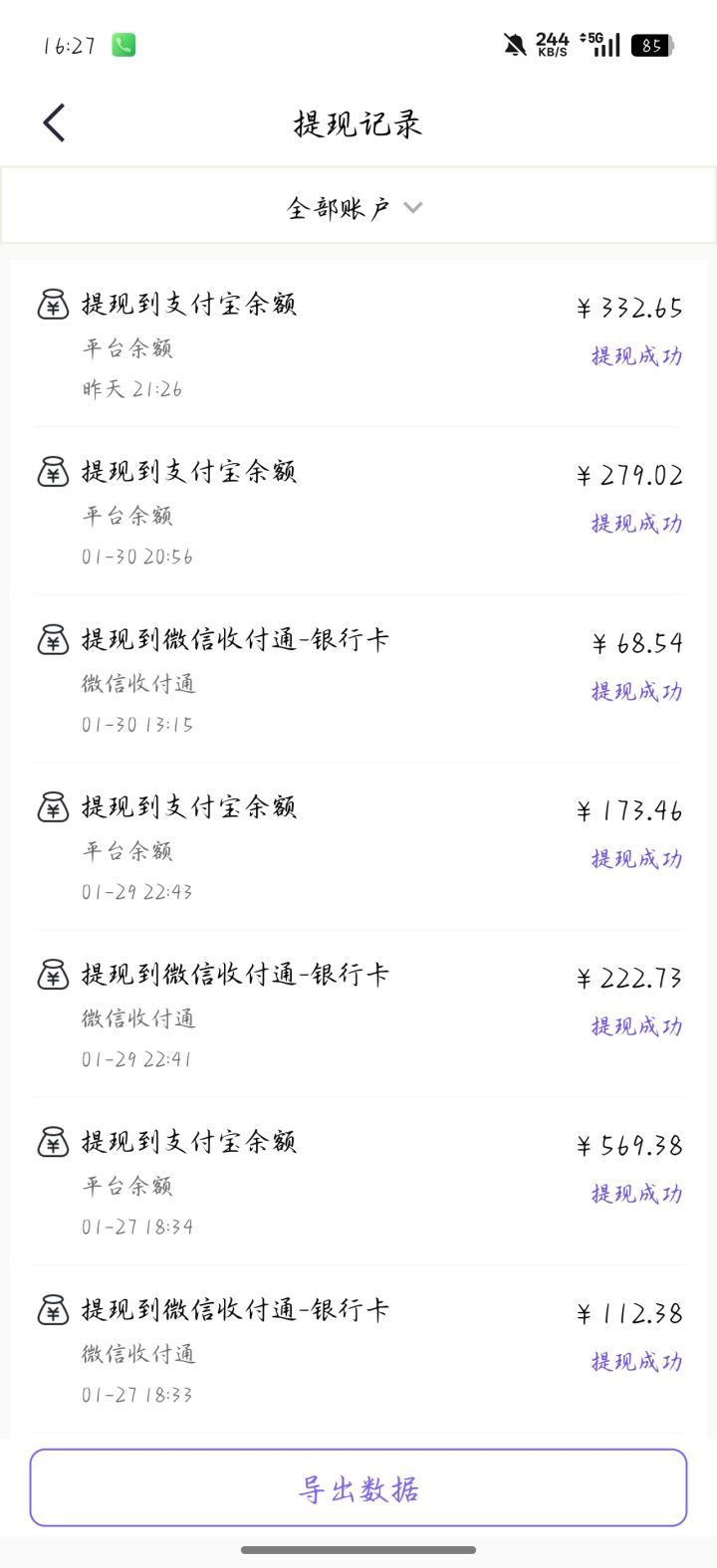This screenshot has width=717, height=1568.
Task: Select the ¥173.46 withdrawal entry
Action: point(358,847)
